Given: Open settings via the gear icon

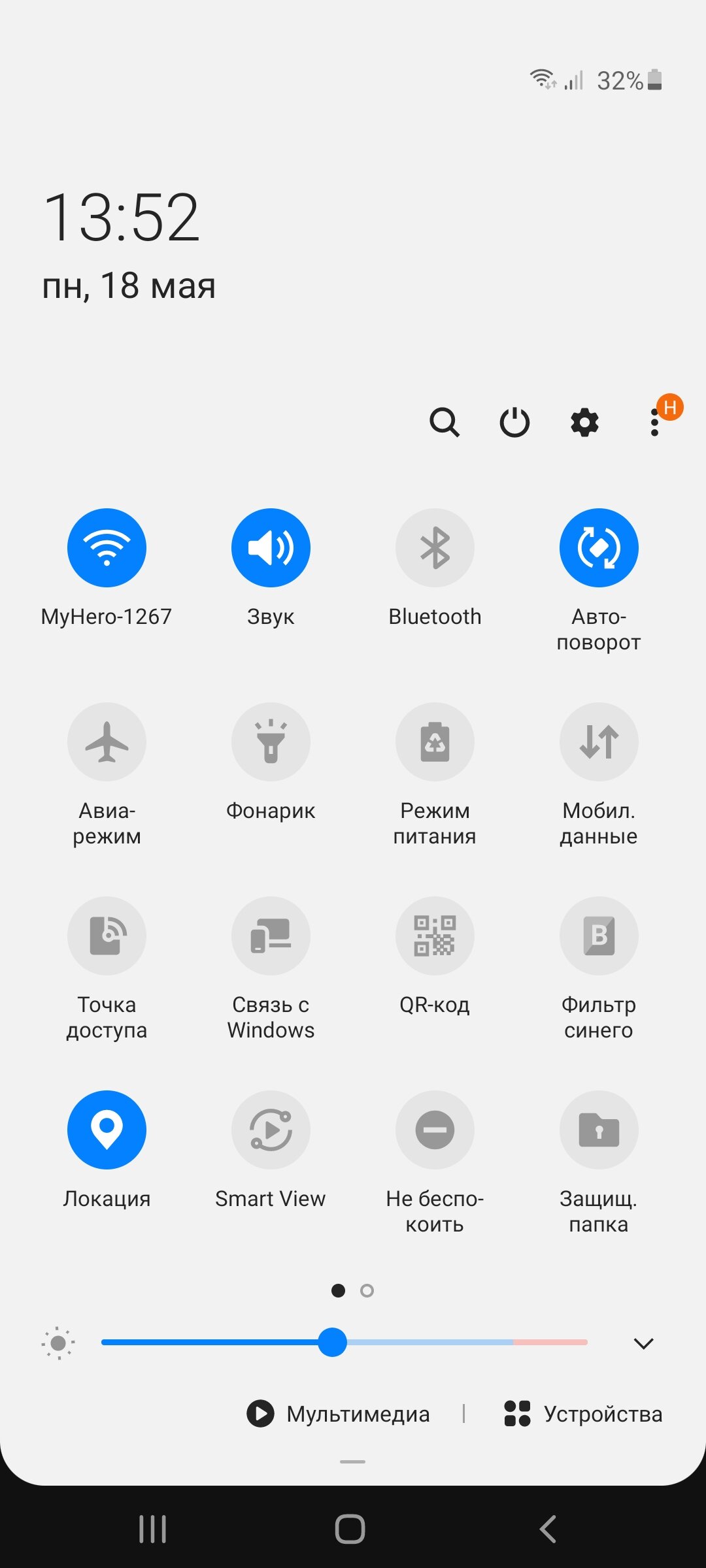Looking at the screenshot, I should [584, 422].
